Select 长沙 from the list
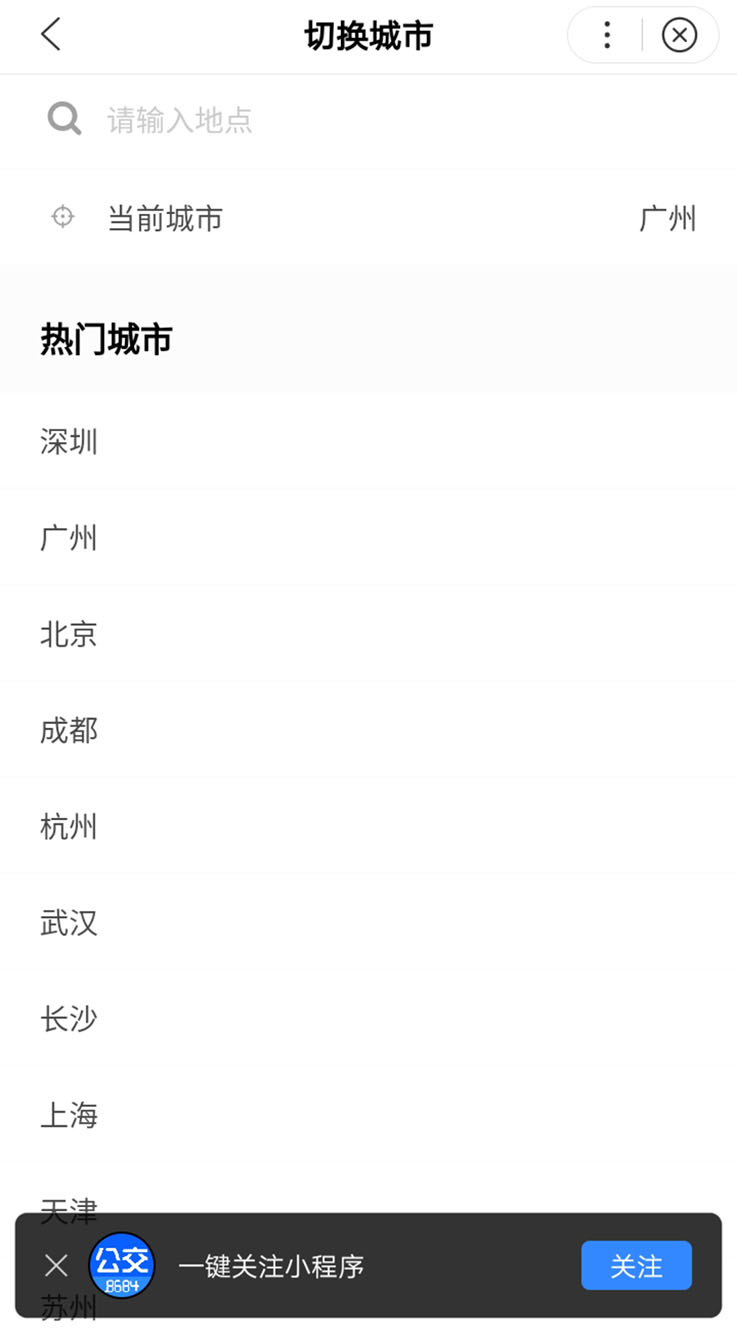The width and height of the screenshot is (737, 1331). point(368,1018)
